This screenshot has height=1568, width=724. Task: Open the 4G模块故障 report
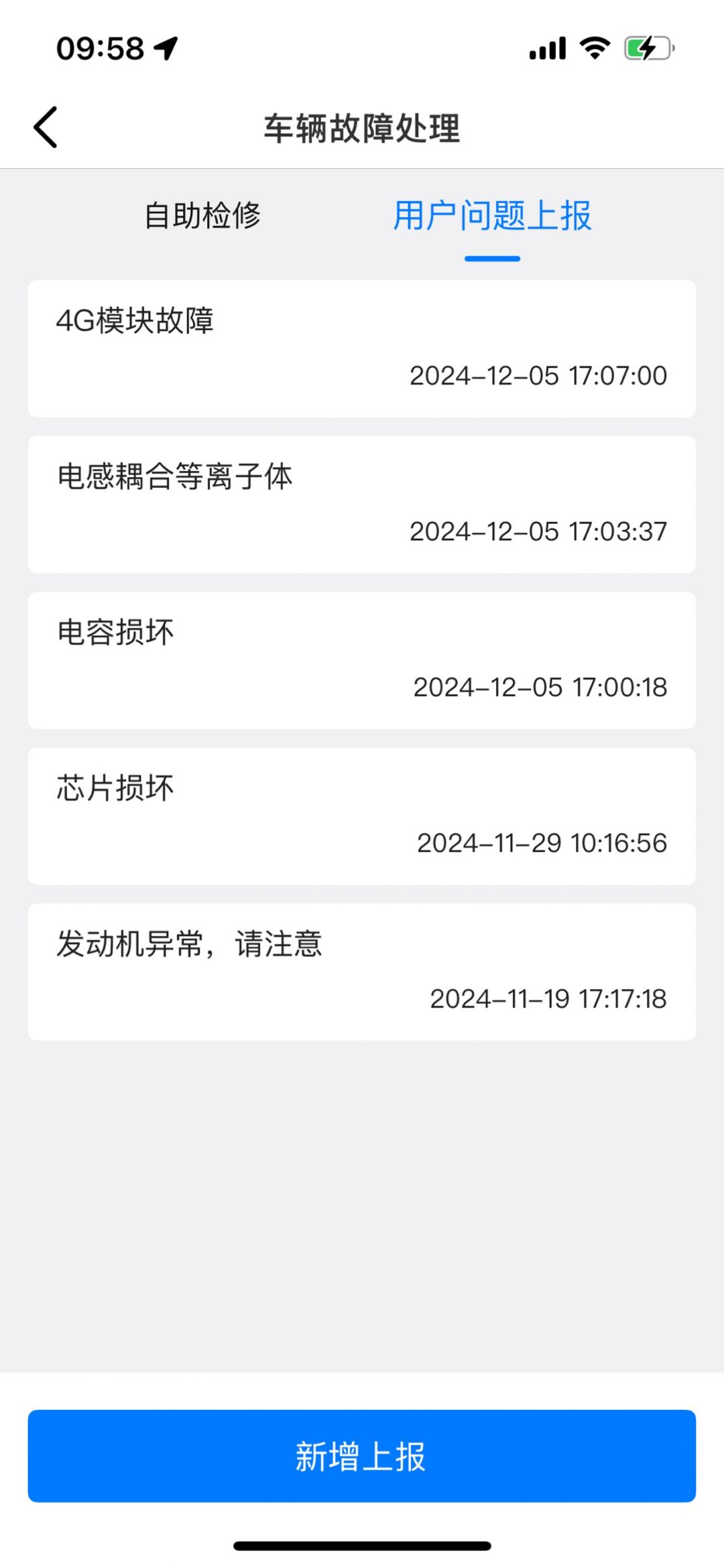tap(361, 348)
